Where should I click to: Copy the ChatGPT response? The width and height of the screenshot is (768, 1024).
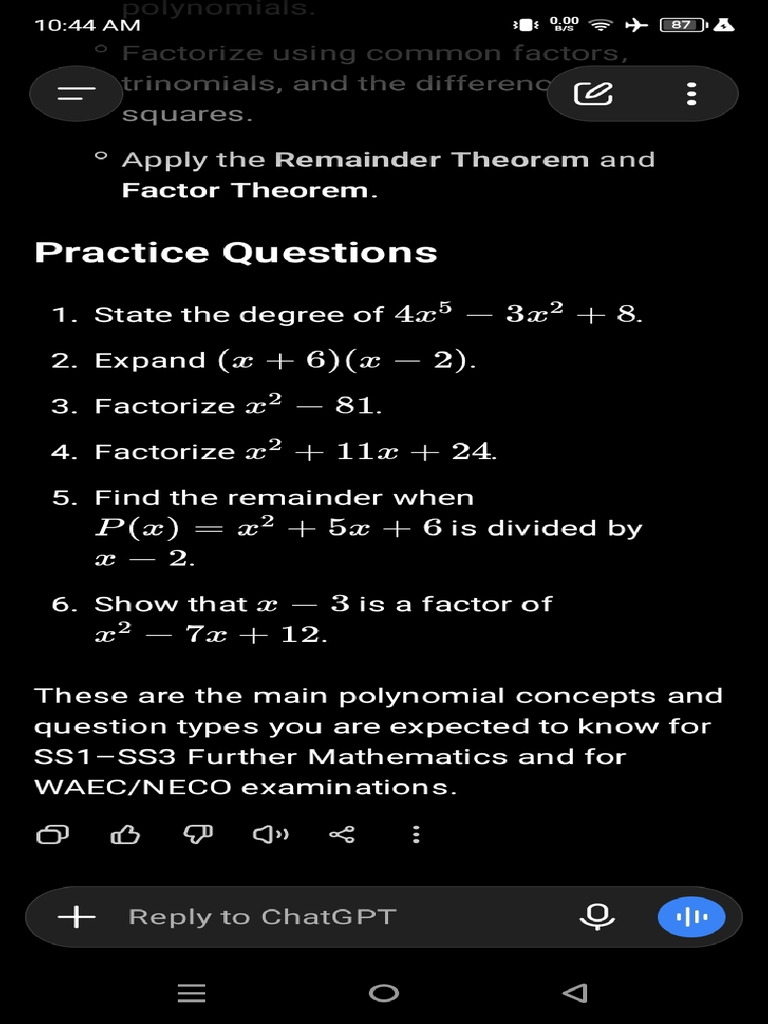[x=52, y=834]
